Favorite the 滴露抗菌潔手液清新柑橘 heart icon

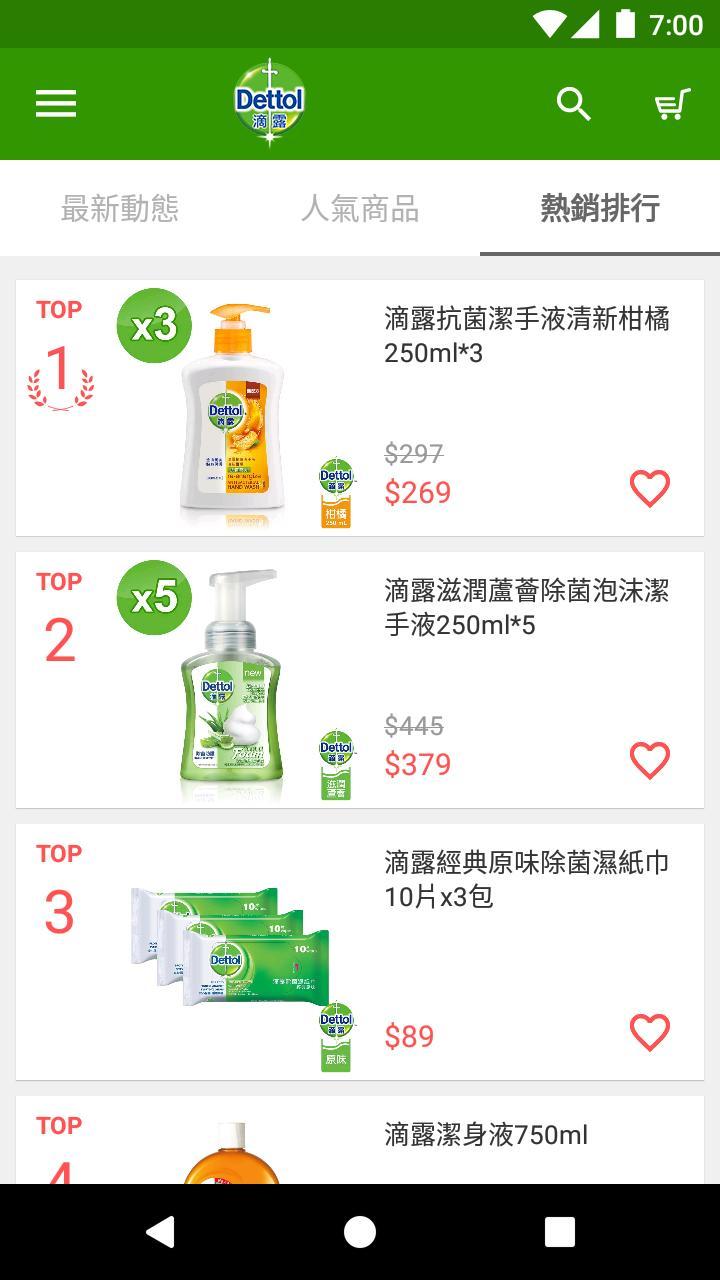(649, 489)
